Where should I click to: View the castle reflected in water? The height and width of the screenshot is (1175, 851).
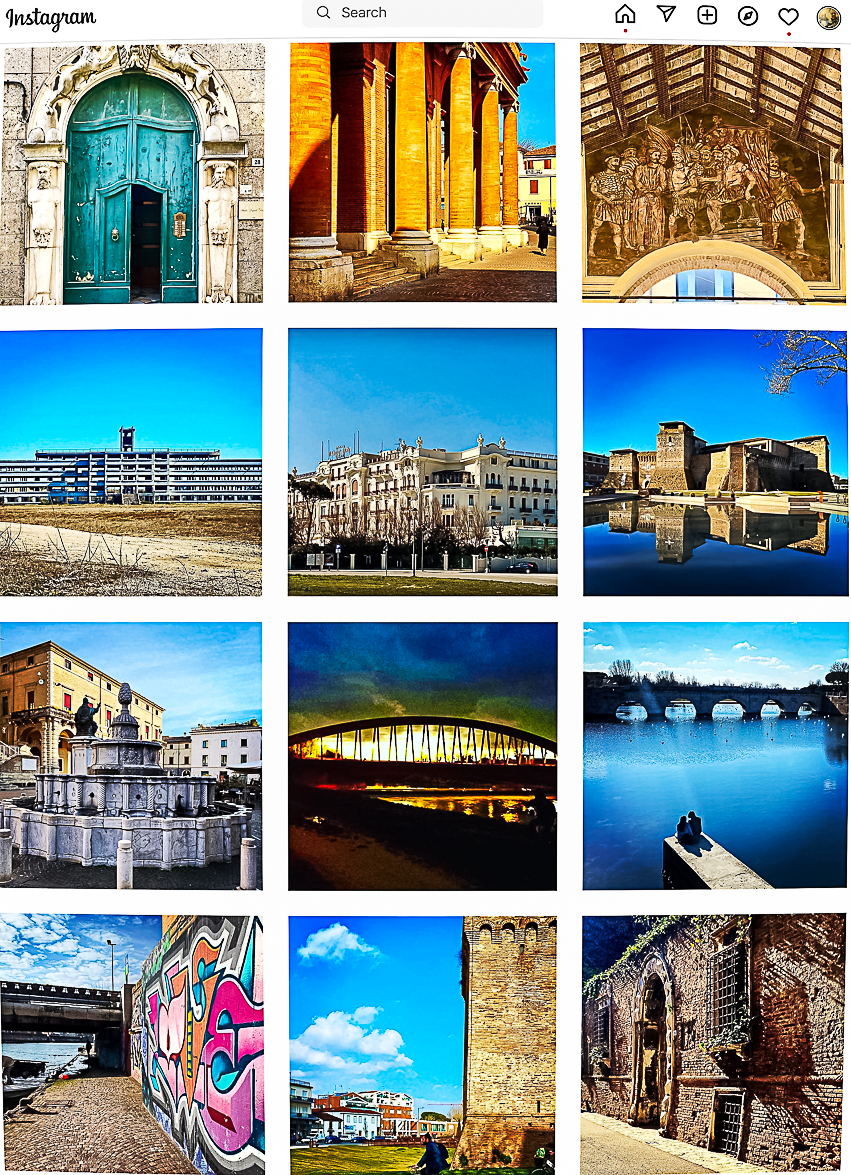click(x=714, y=462)
